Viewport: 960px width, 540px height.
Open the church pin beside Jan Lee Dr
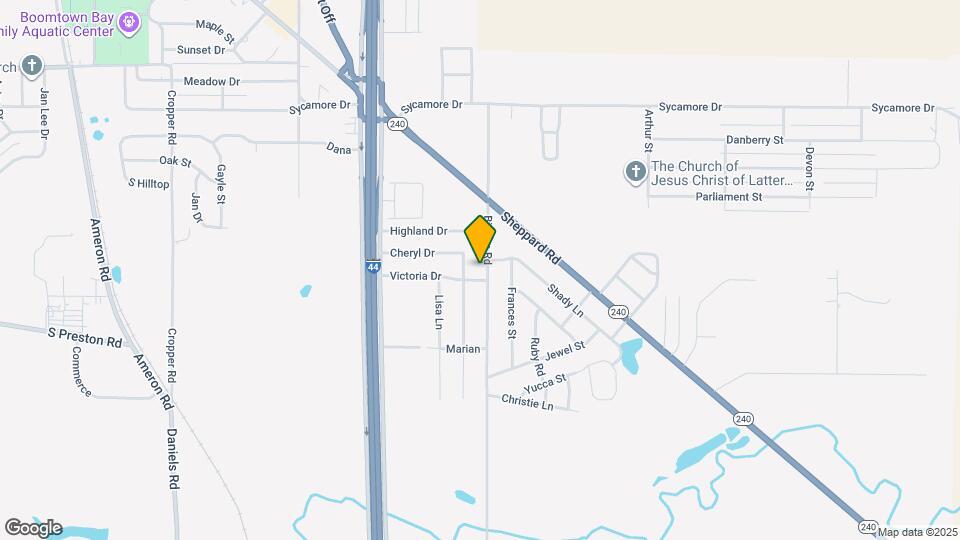click(32, 67)
